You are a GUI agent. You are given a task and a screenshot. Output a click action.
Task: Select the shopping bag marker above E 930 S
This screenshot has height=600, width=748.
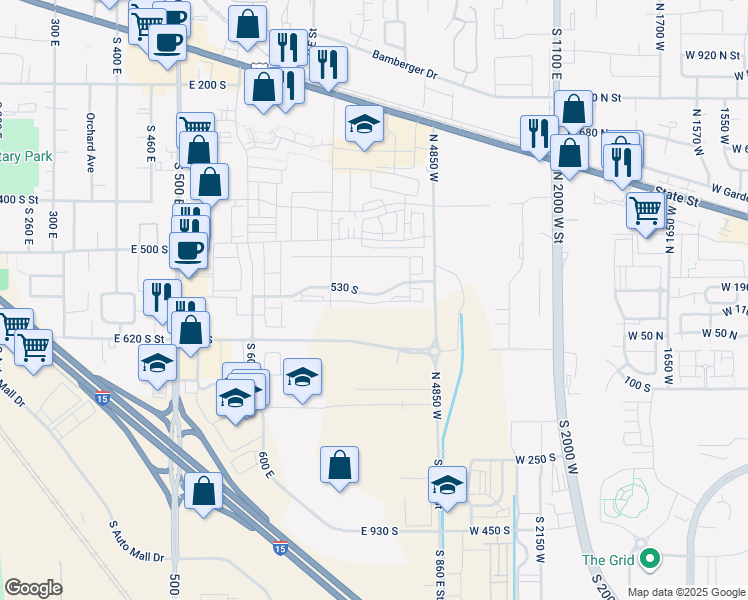point(340,465)
